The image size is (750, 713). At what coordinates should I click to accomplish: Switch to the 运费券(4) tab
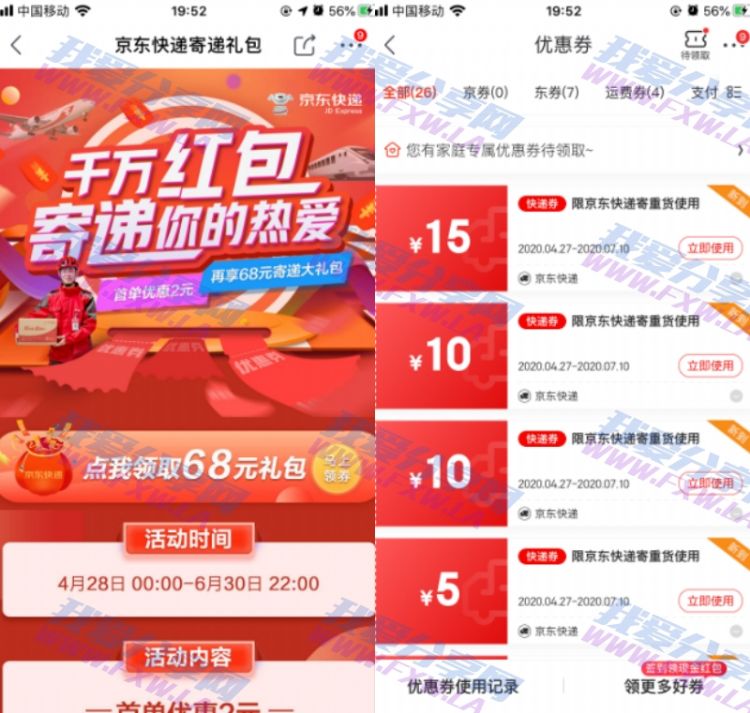tap(634, 92)
